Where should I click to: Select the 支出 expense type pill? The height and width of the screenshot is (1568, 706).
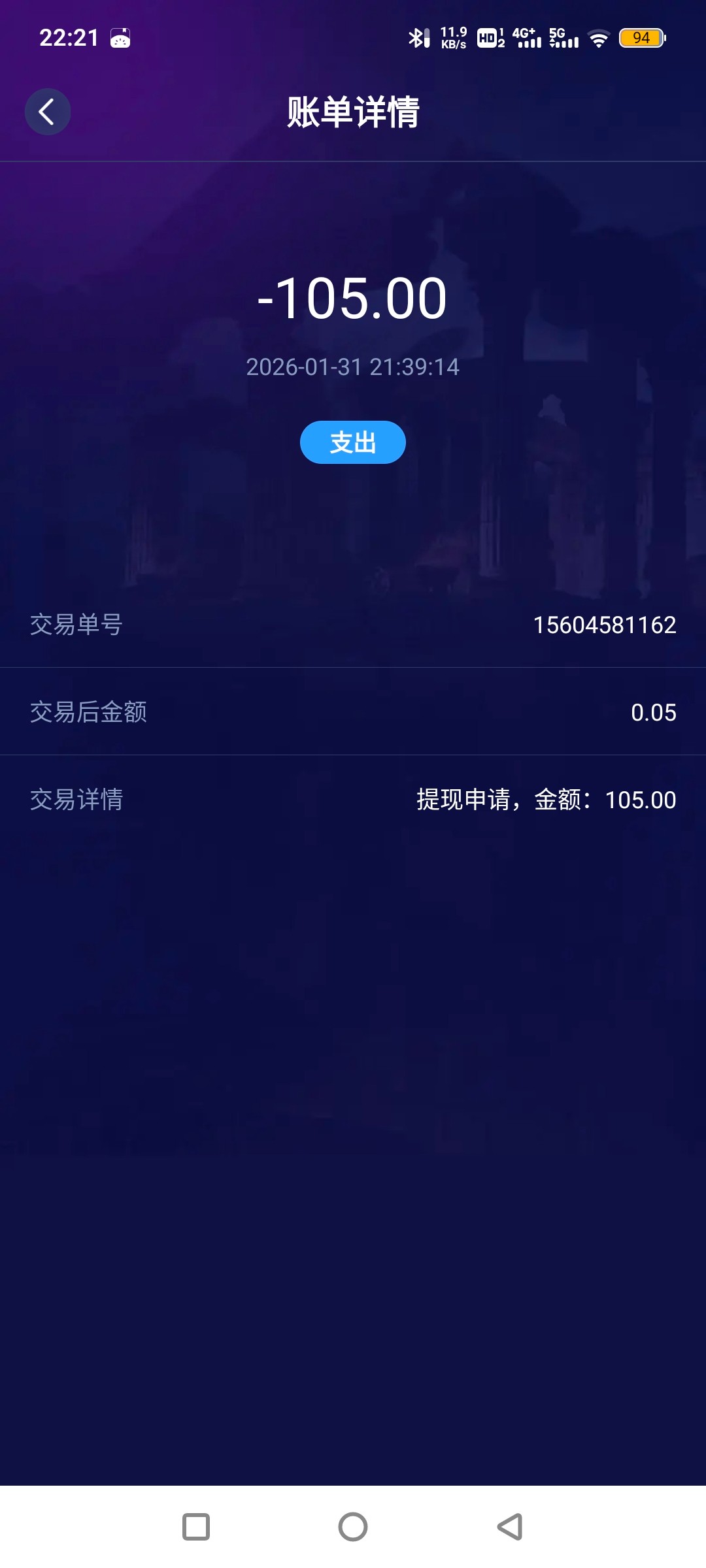[352, 442]
